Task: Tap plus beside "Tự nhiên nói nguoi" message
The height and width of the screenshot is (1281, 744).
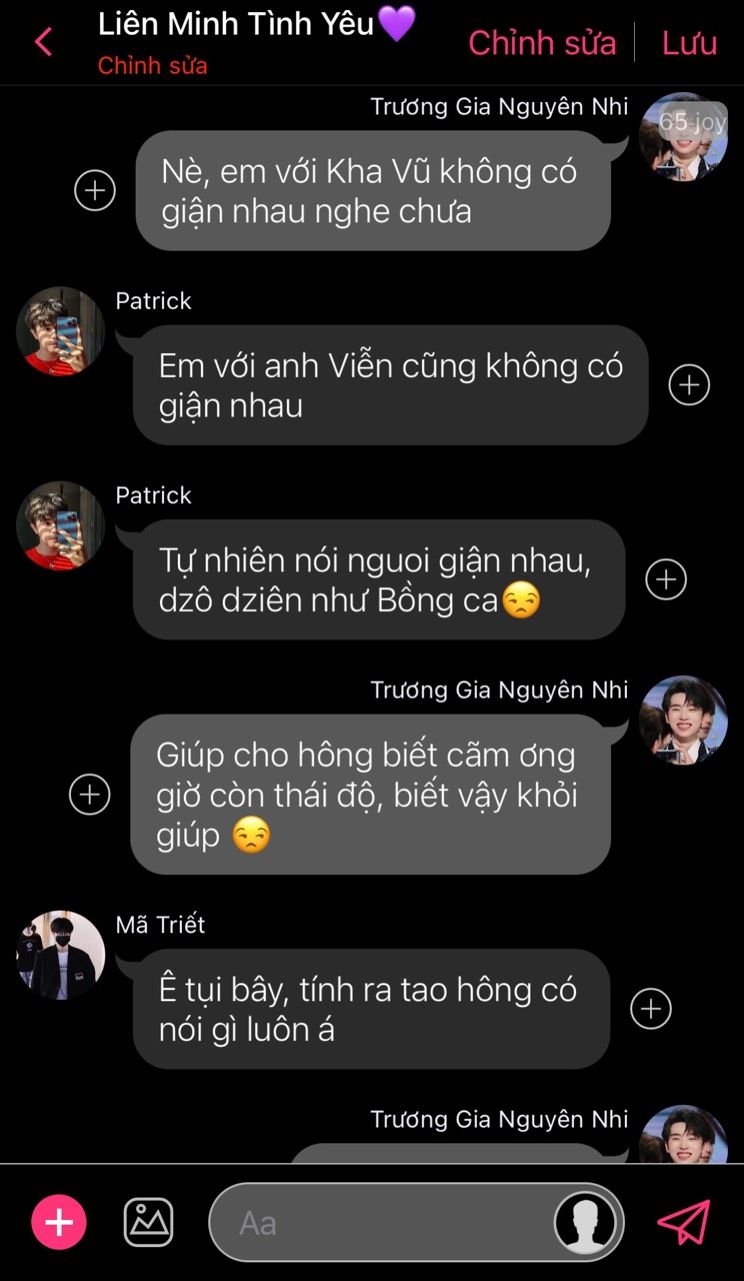Action: (x=666, y=579)
